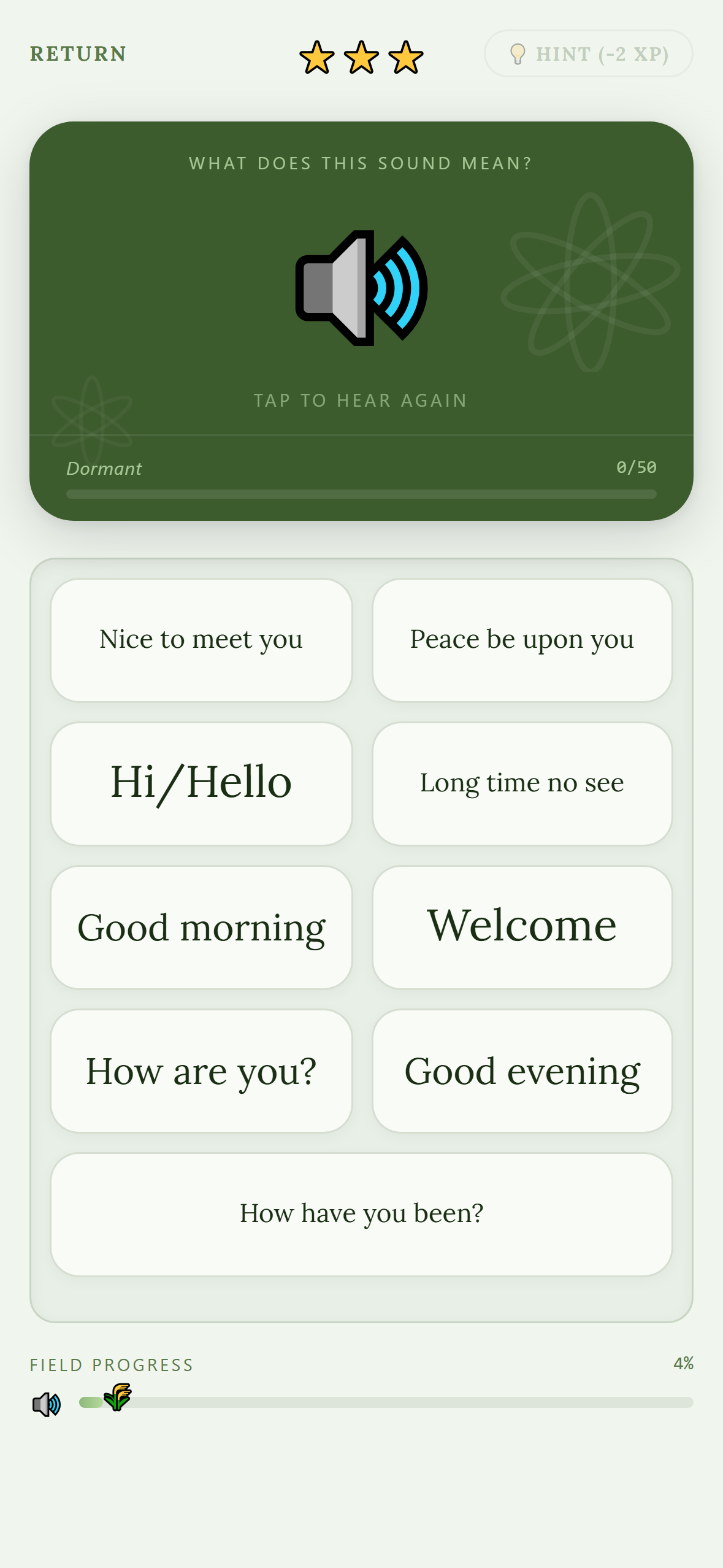Use the Hint for -2 XP

(588, 54)
